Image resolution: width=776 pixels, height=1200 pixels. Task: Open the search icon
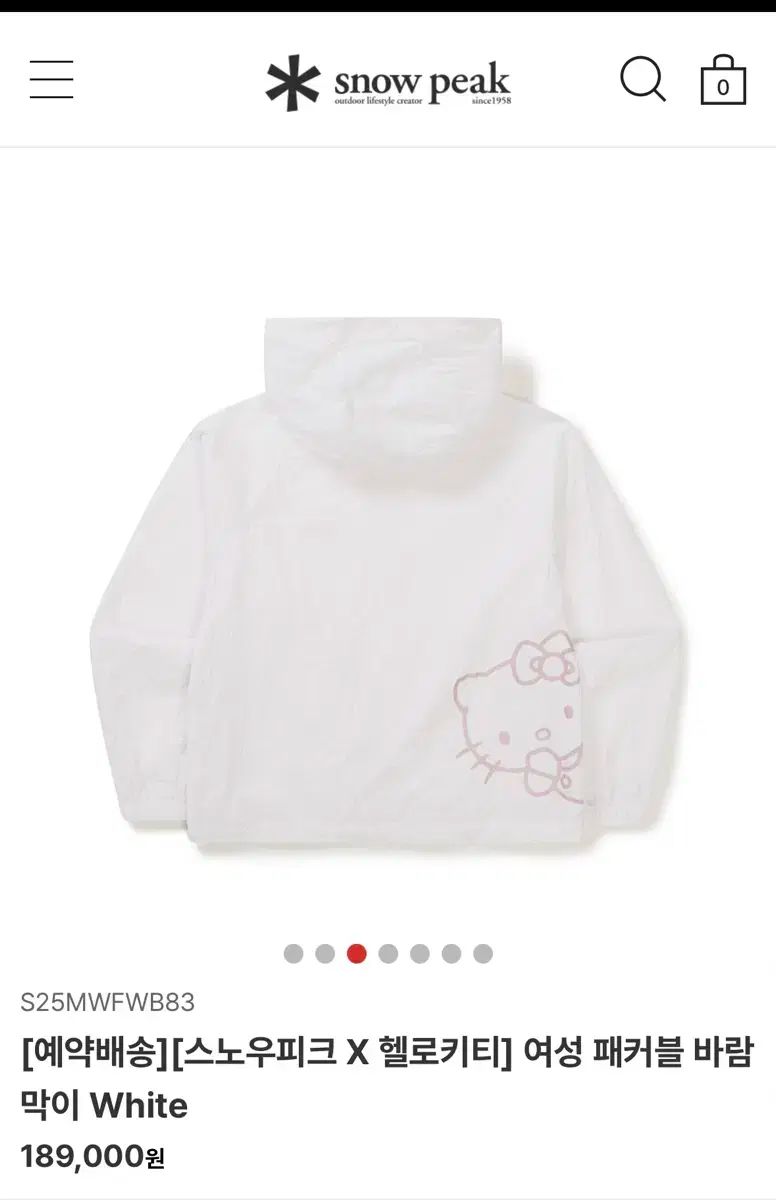point(642,79)
